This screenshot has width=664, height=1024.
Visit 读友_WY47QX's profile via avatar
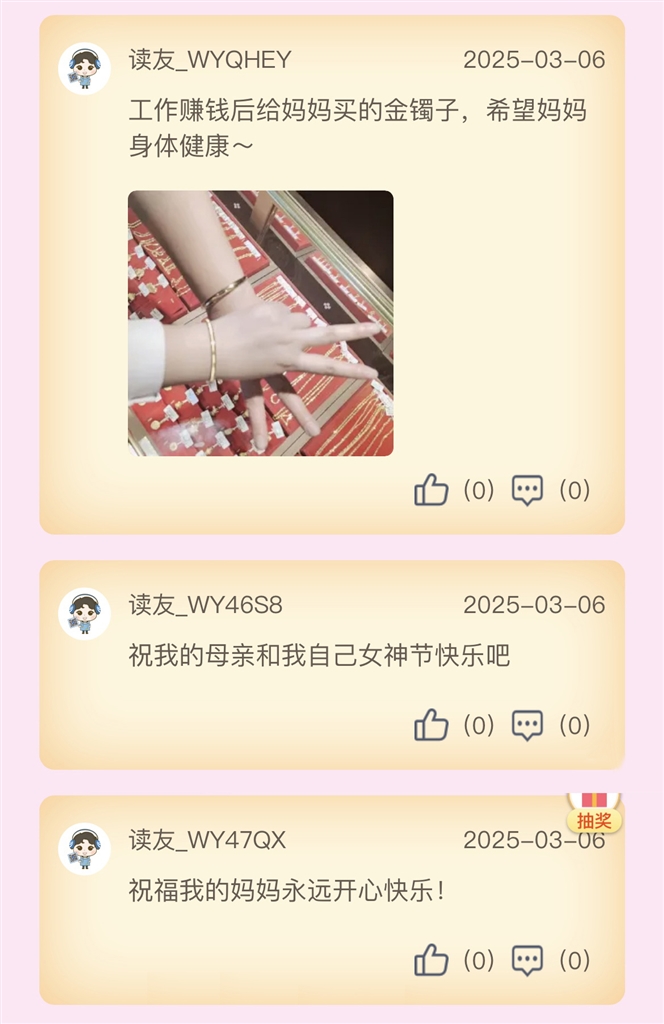(84, 849)
